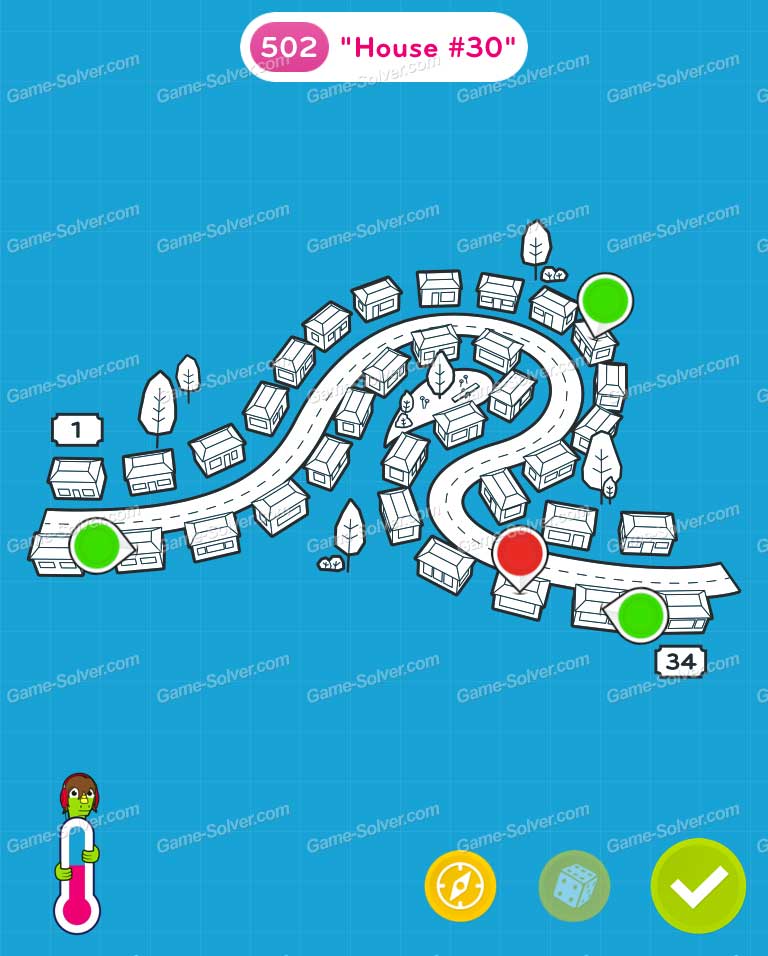Click the pink 502 level badge

pos(290,45)
